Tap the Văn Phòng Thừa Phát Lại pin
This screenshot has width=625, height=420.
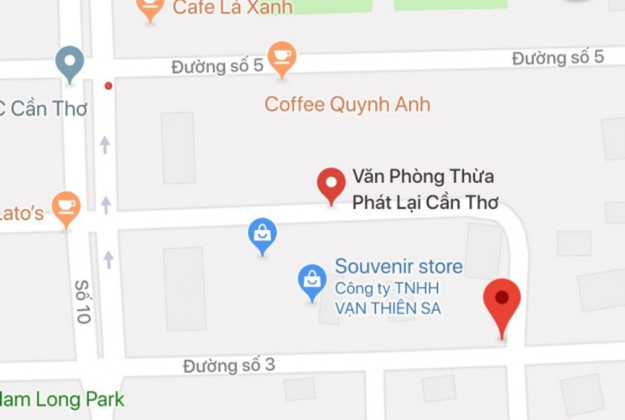pyautogui.click(x=331, y=184)
